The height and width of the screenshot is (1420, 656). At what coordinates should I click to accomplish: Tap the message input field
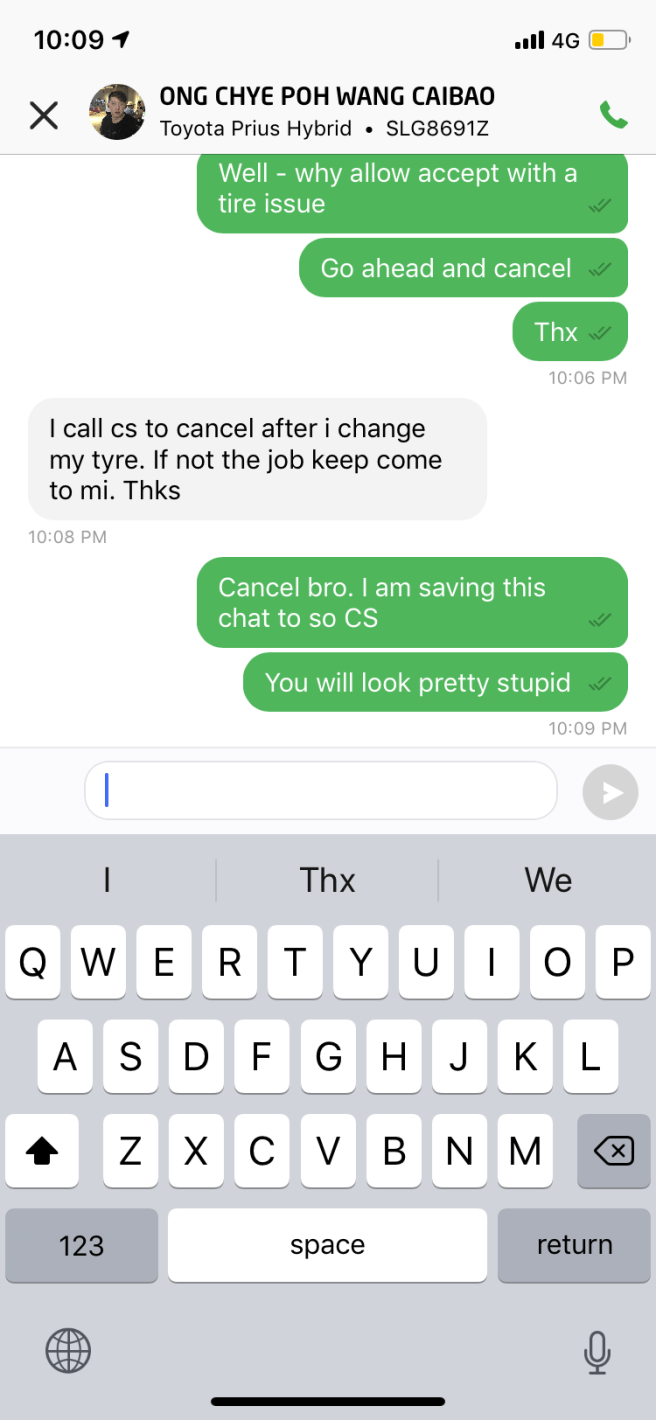coord(320,791)
